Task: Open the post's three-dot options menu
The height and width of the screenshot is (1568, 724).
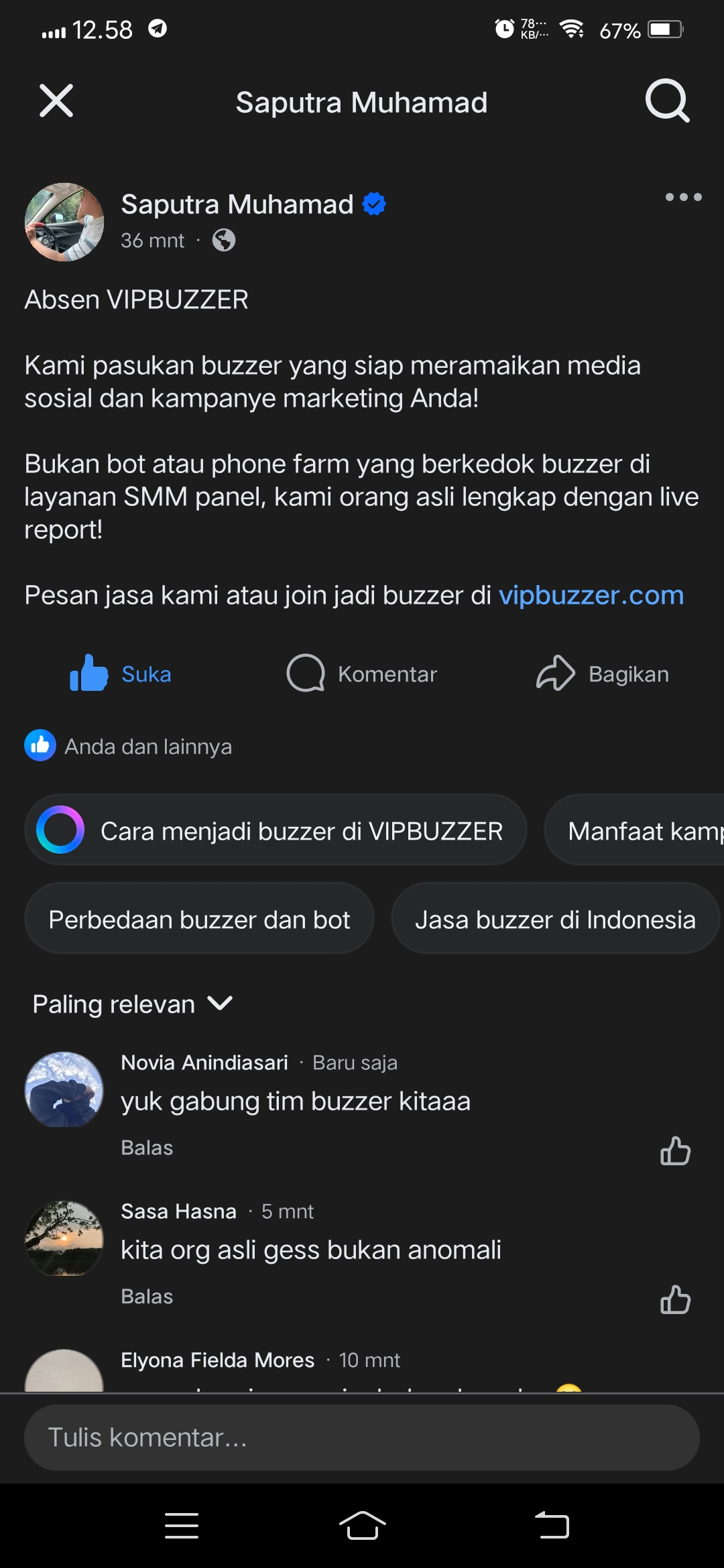Action: (x=683, y=197)
